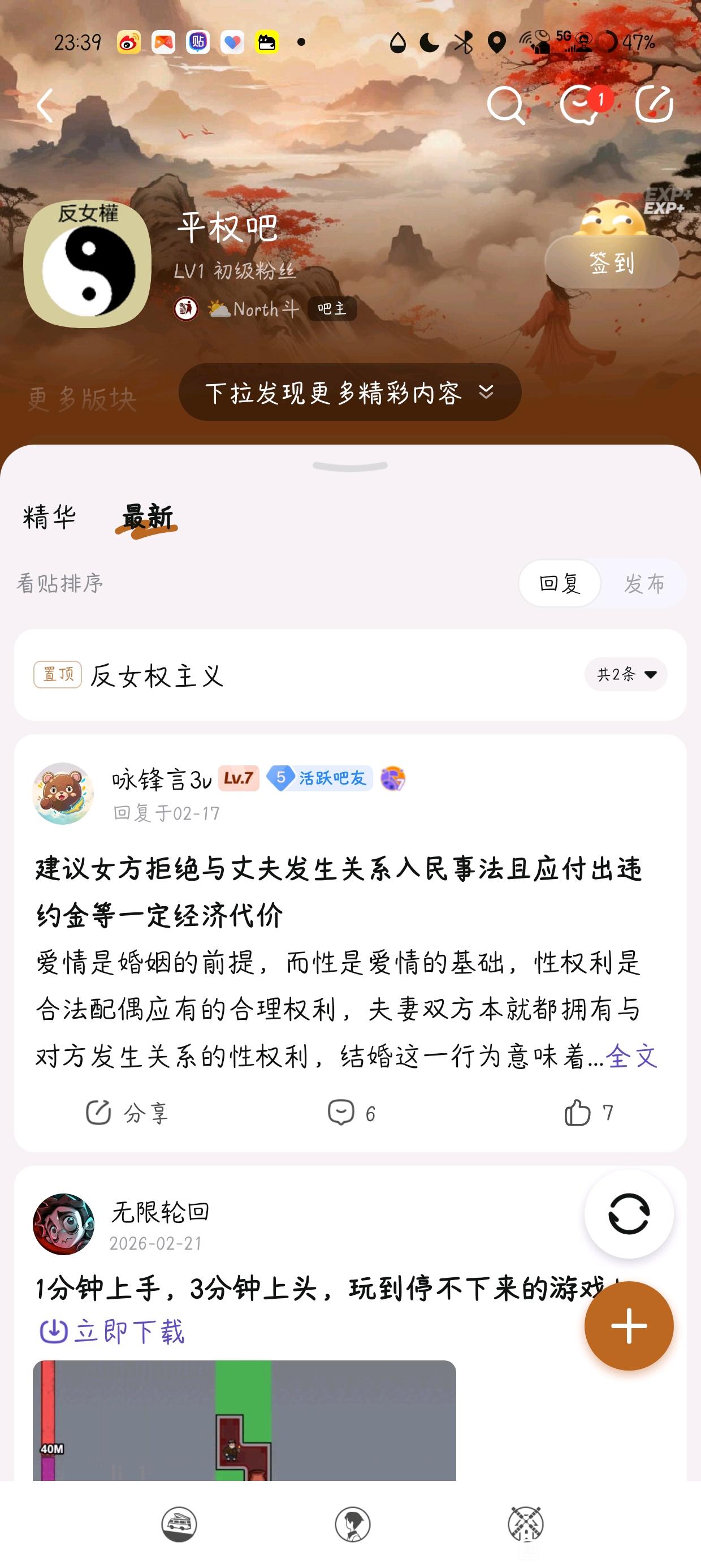Switch to the 精华 tab
701x1568 pixels.
(49, 517)
